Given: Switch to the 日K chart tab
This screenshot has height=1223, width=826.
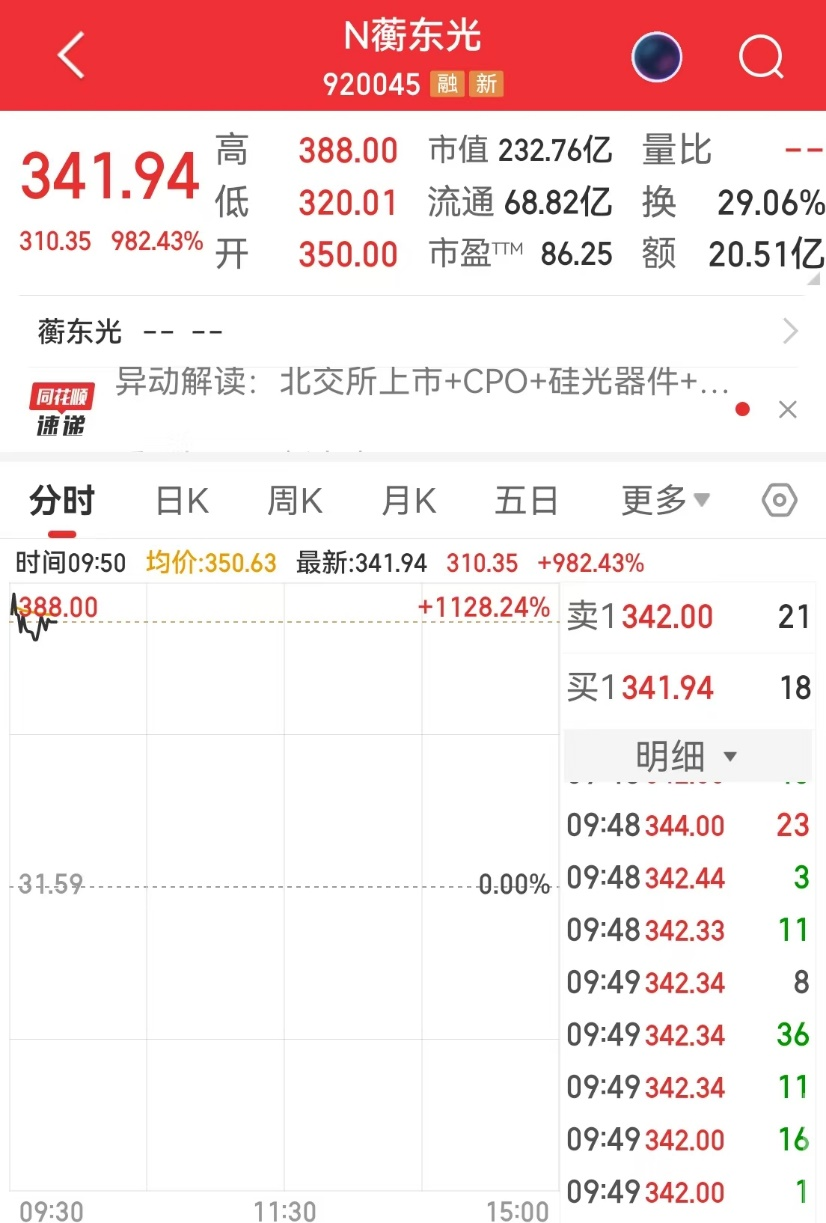Looking at the screenshot, I should tap(182, 500).
